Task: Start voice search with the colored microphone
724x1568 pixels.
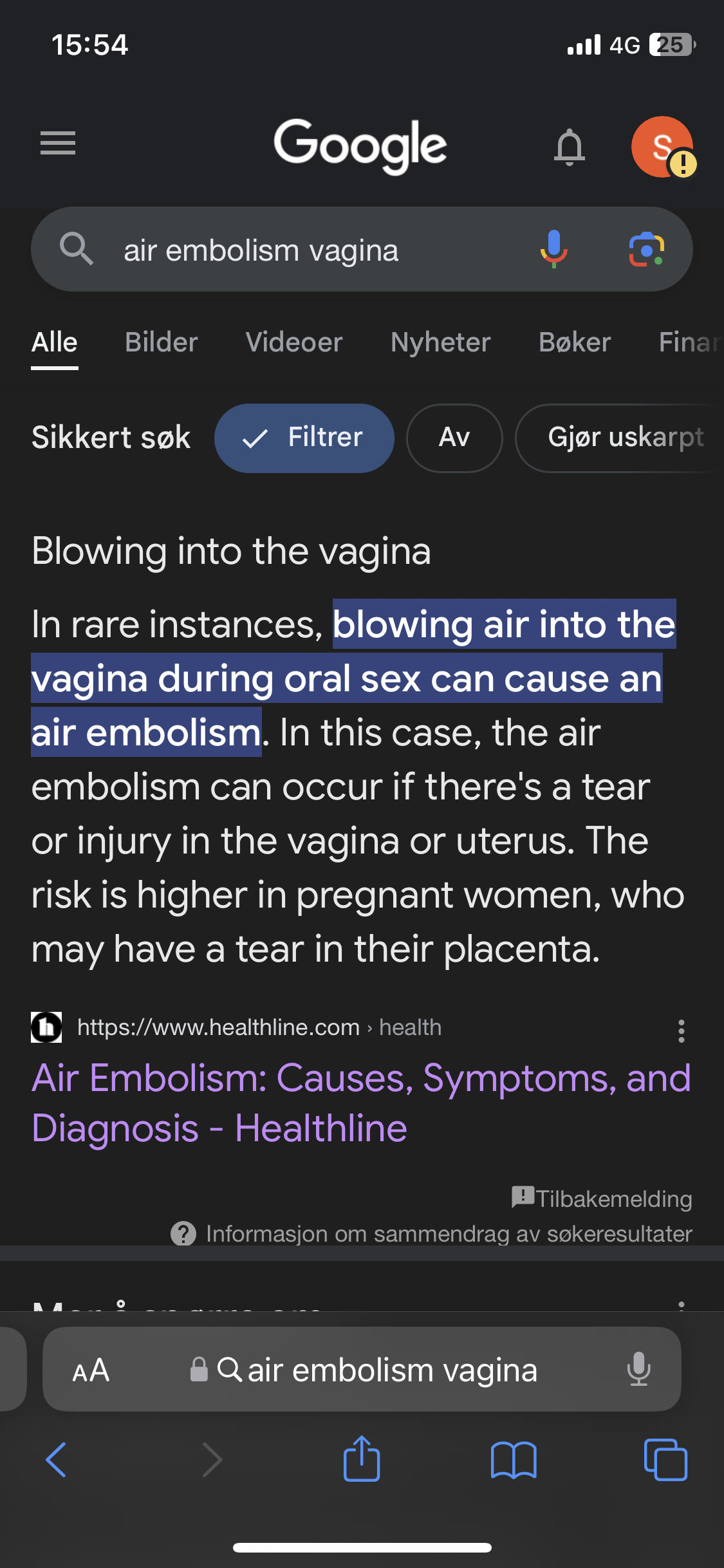Action: coord(553,249)
